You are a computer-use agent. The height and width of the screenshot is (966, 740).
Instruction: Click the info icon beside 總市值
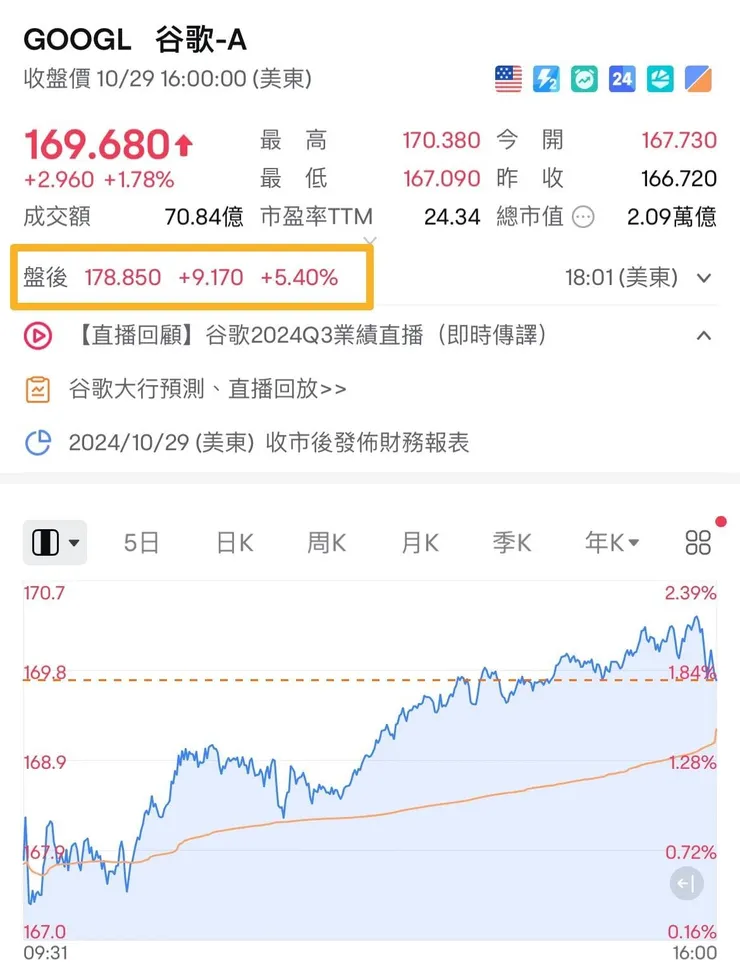click(x=582, y=217)
